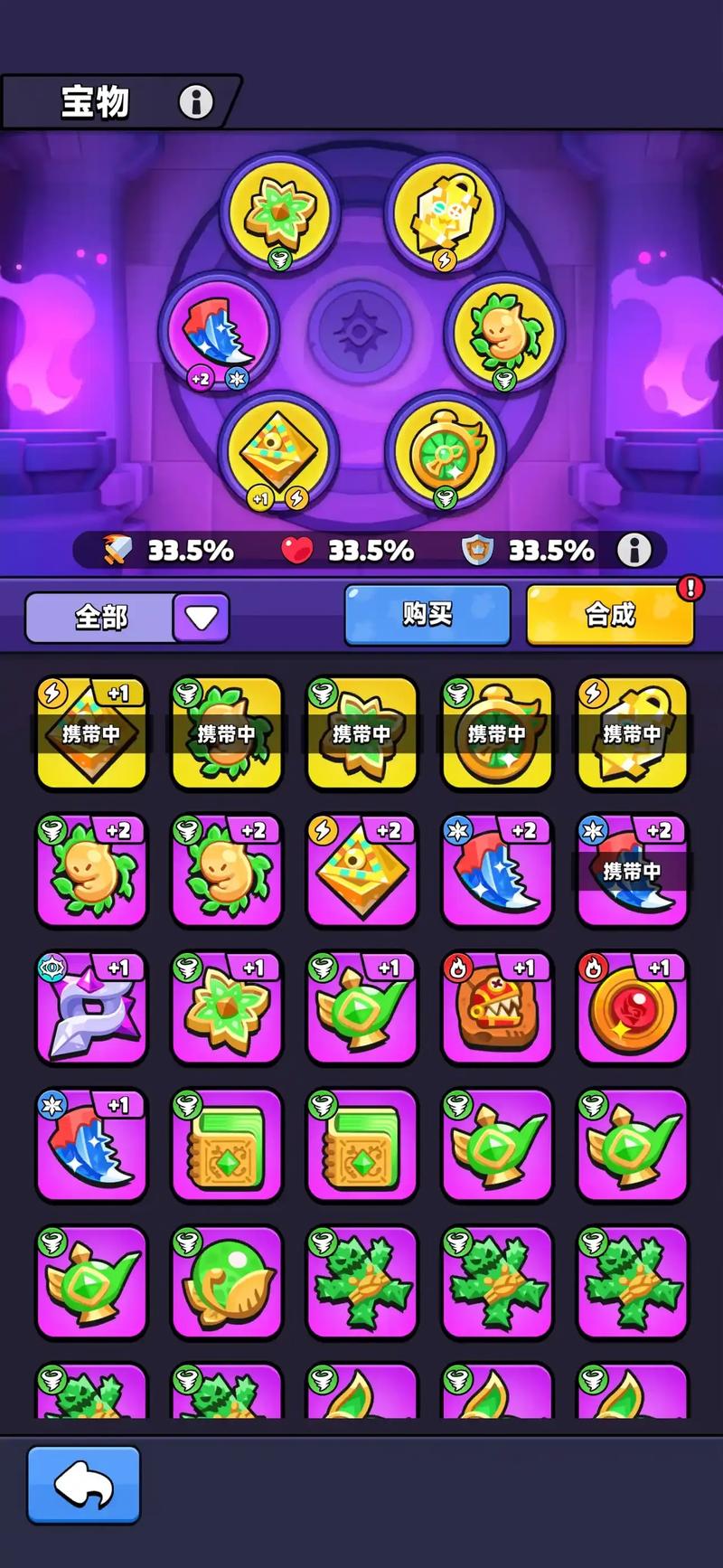The height and width of the screenshot is (1568, 723).
Task: Open the red monster chest treasure +1
Action: click(496, 1008)
